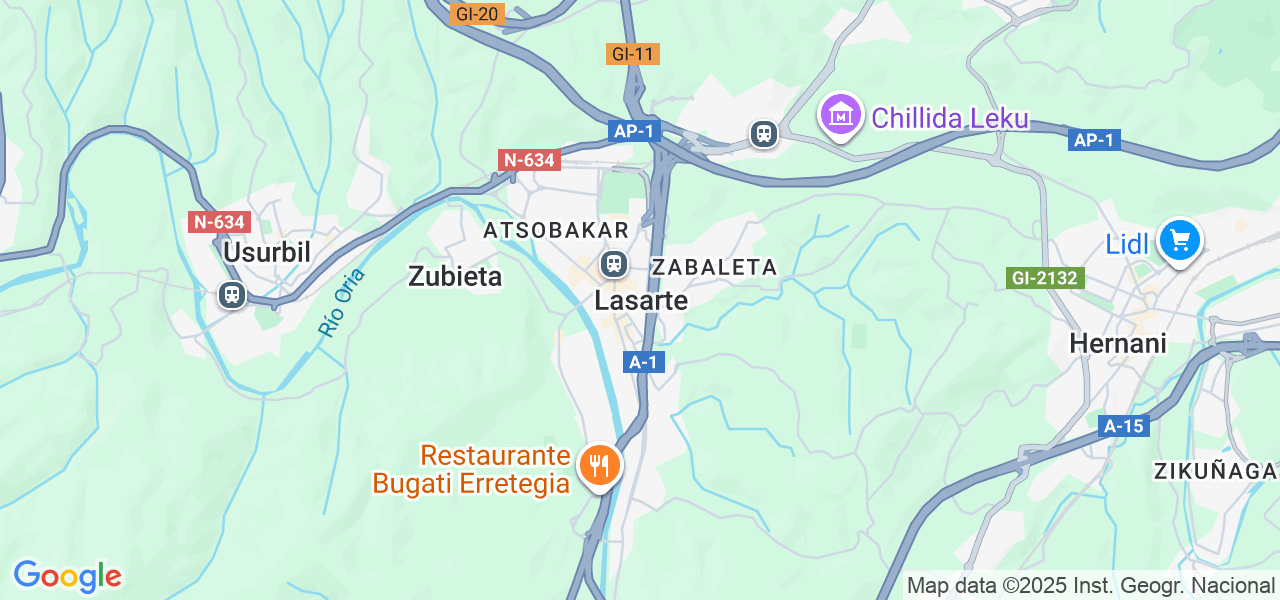The height and width of the screenshot is (600, 1280).
Task: Select the Lidl shopping marker
Action: click(1180, 241)
